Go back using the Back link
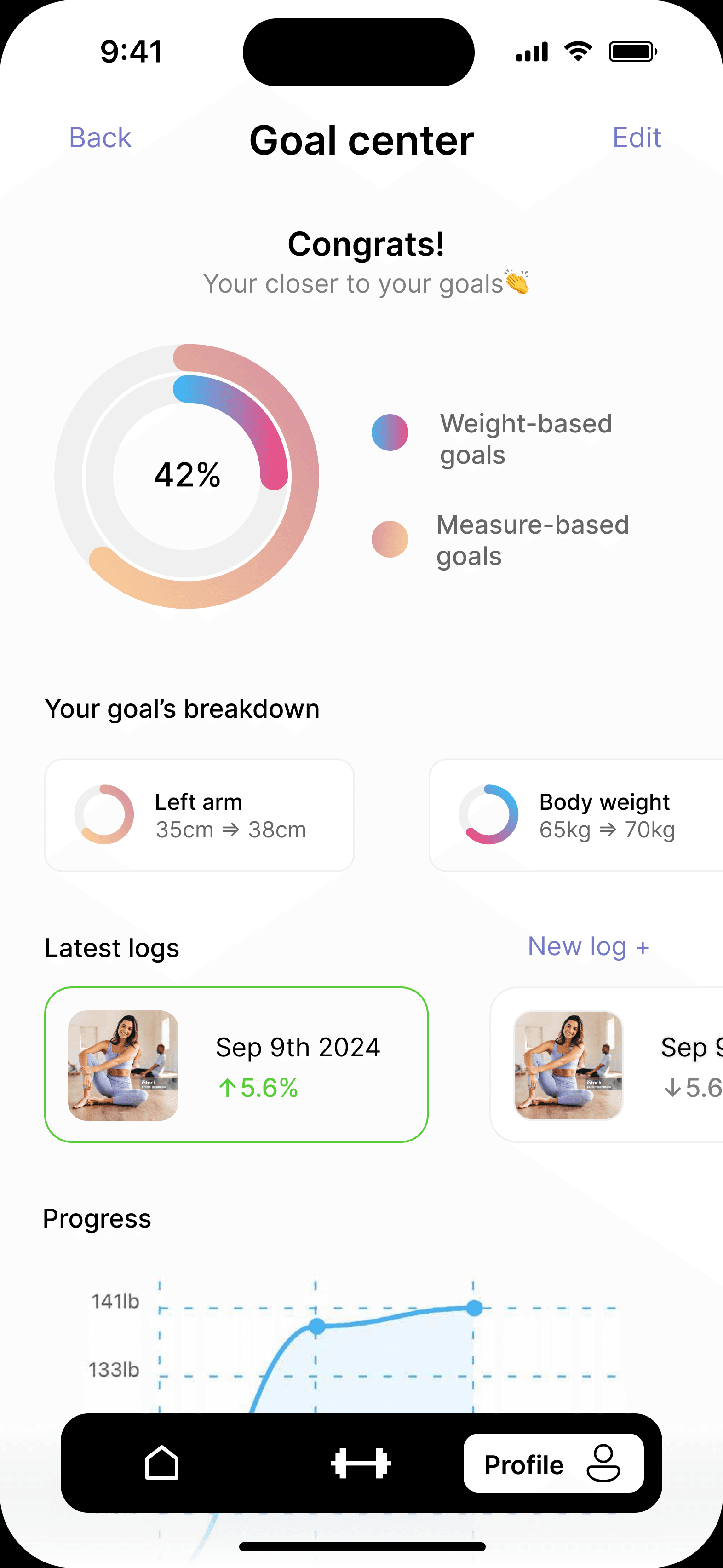723x1568 pixels. [100, 138]
